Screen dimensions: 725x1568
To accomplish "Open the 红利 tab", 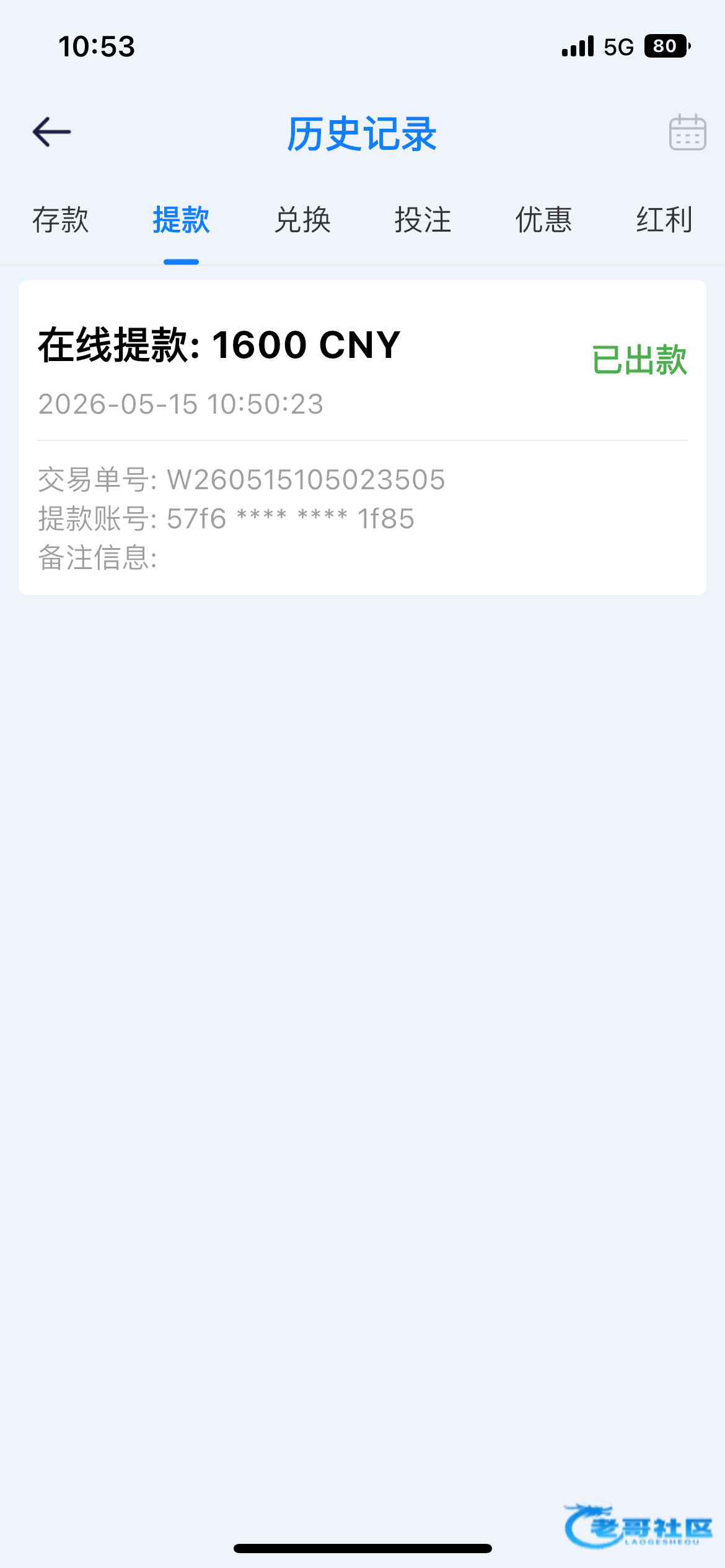I will (664, 220).
